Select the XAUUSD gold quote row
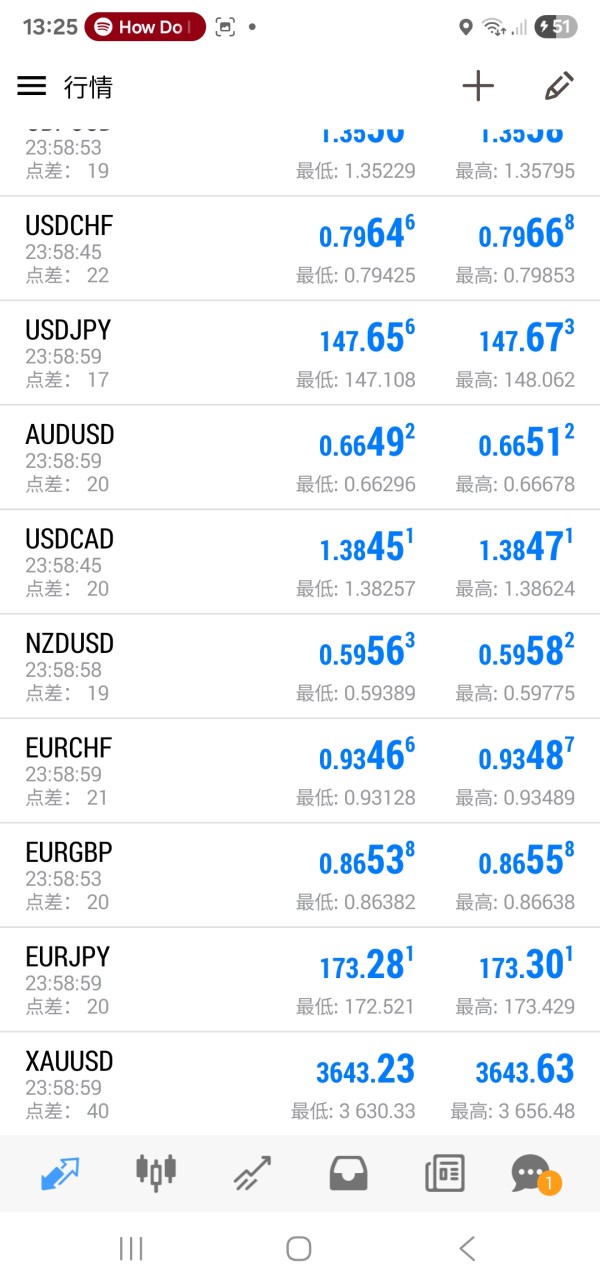Viewport: 600px width, 1287px height. click(x=300, y=1084)
